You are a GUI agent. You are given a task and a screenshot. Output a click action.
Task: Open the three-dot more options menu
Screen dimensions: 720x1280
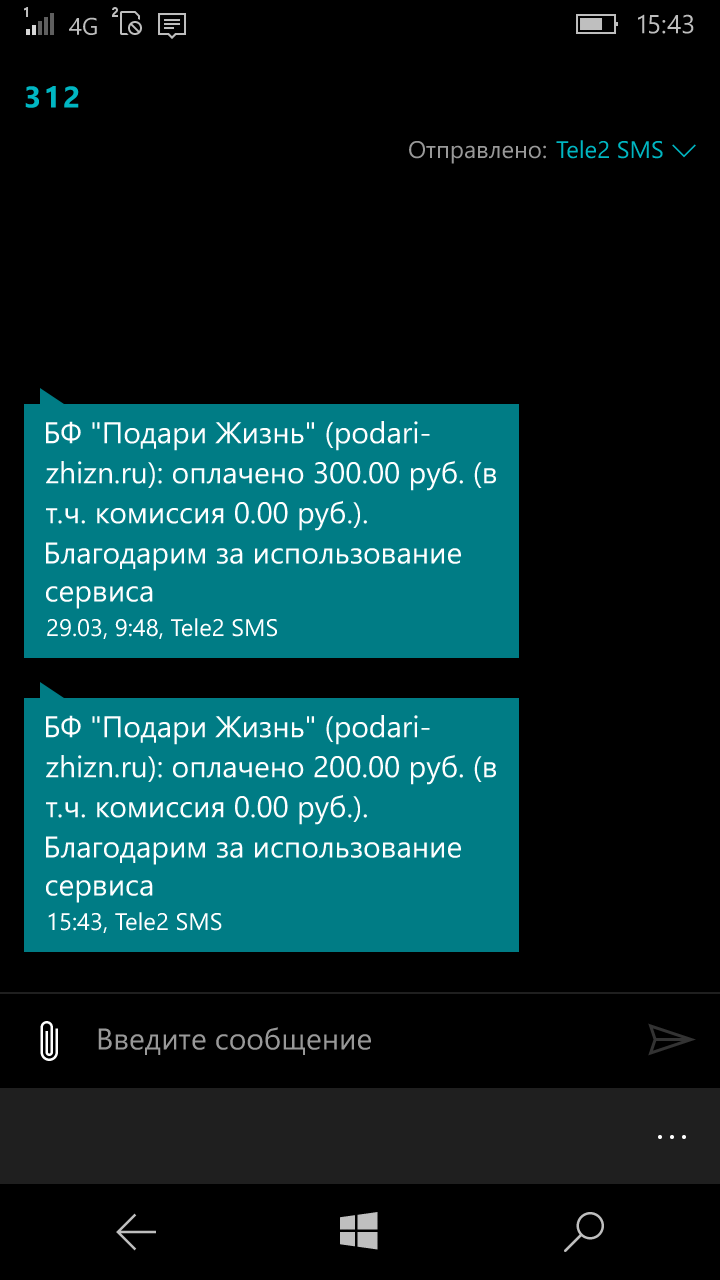pyautogui.click(x=672, y=1137)
